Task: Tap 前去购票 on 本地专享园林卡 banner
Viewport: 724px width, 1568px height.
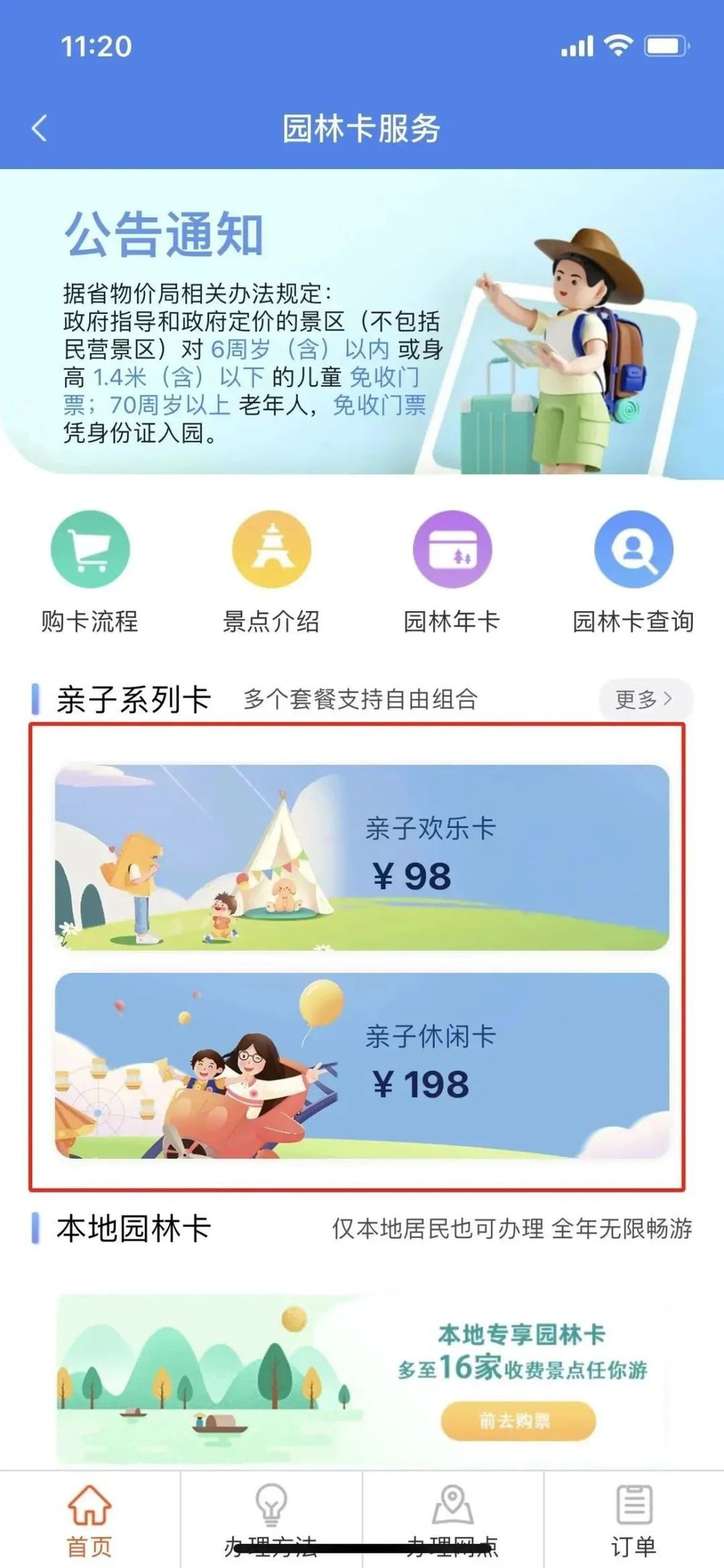Action: [517, 1420]
